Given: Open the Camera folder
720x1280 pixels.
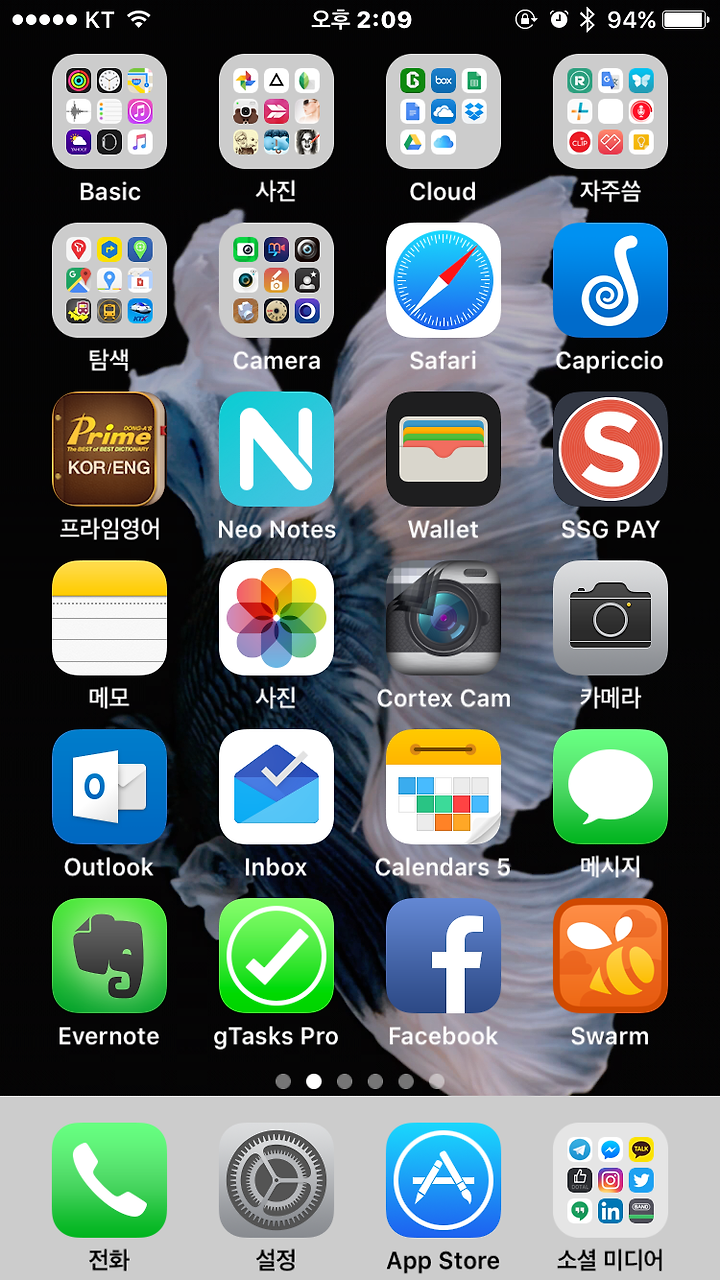Looking at the screenshot, I should click(276, 280).
